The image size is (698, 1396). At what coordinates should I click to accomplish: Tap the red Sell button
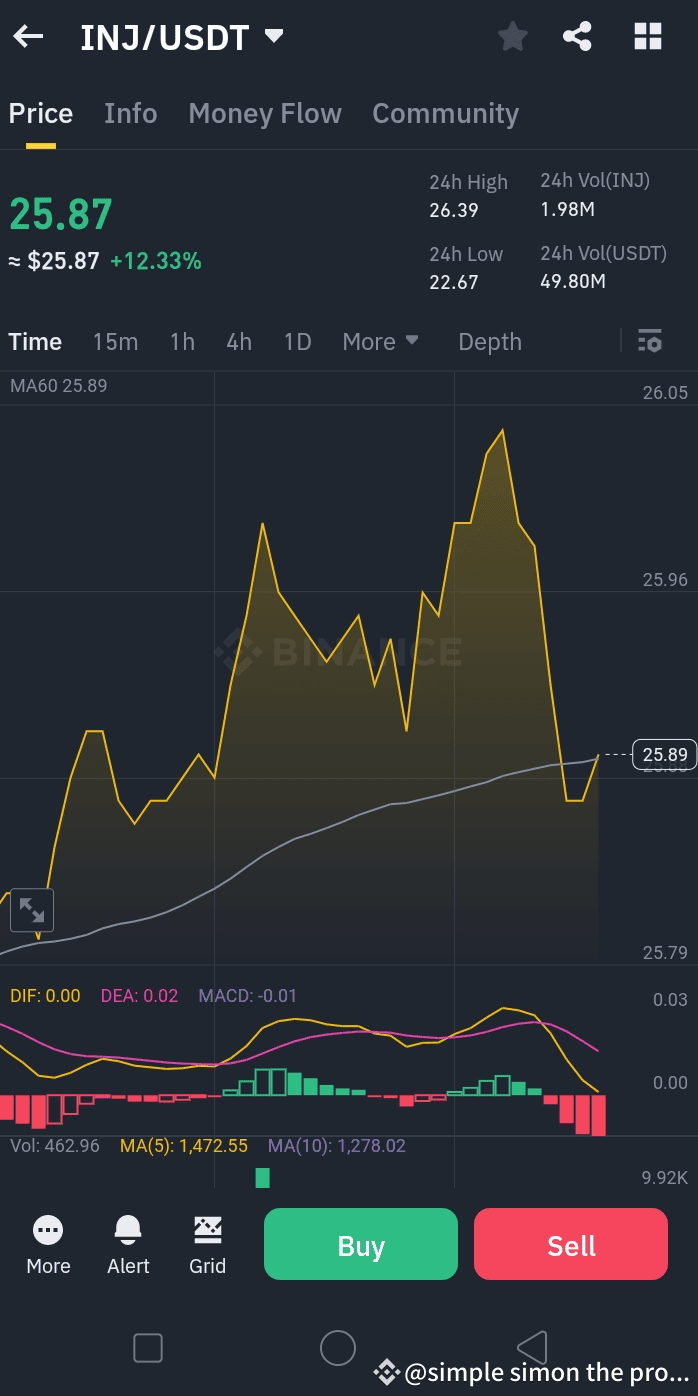(570, 1244)
